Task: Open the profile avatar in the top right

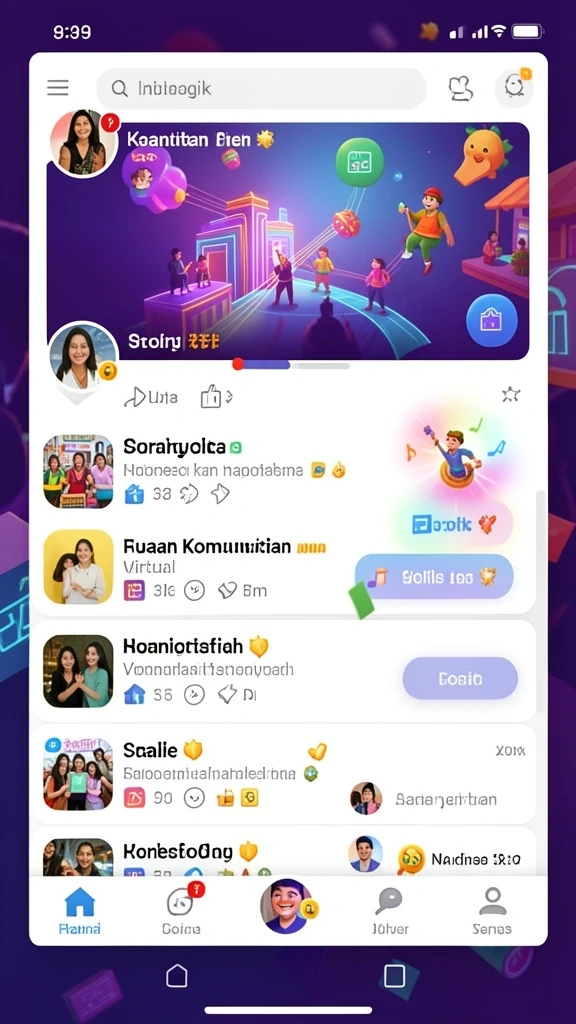Action: [514, 87]
